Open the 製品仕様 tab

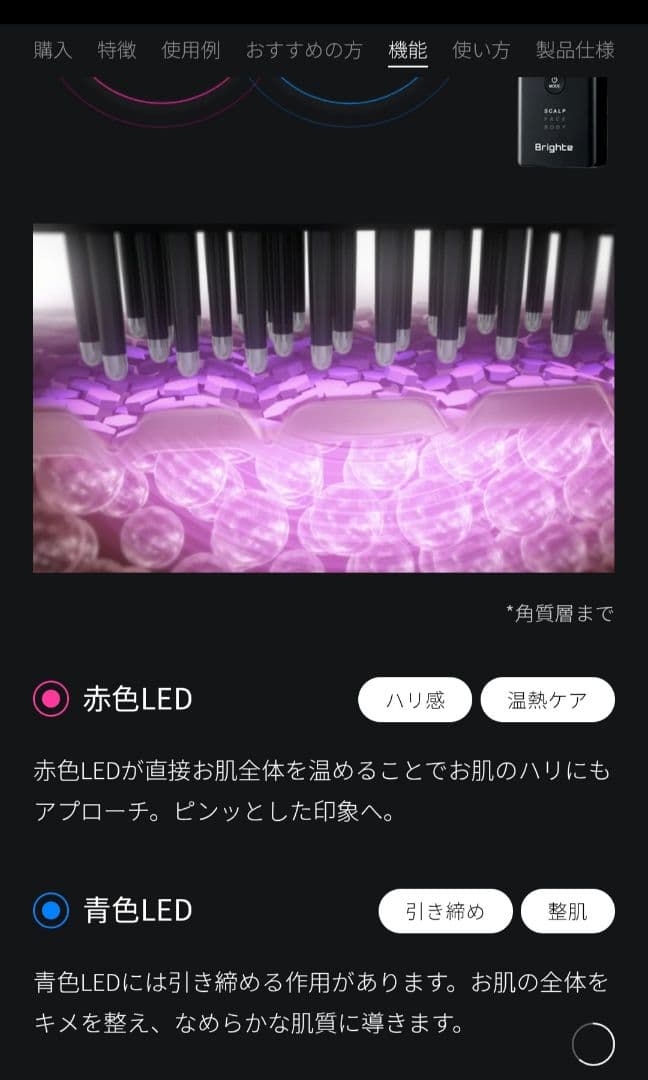(575, 50)
